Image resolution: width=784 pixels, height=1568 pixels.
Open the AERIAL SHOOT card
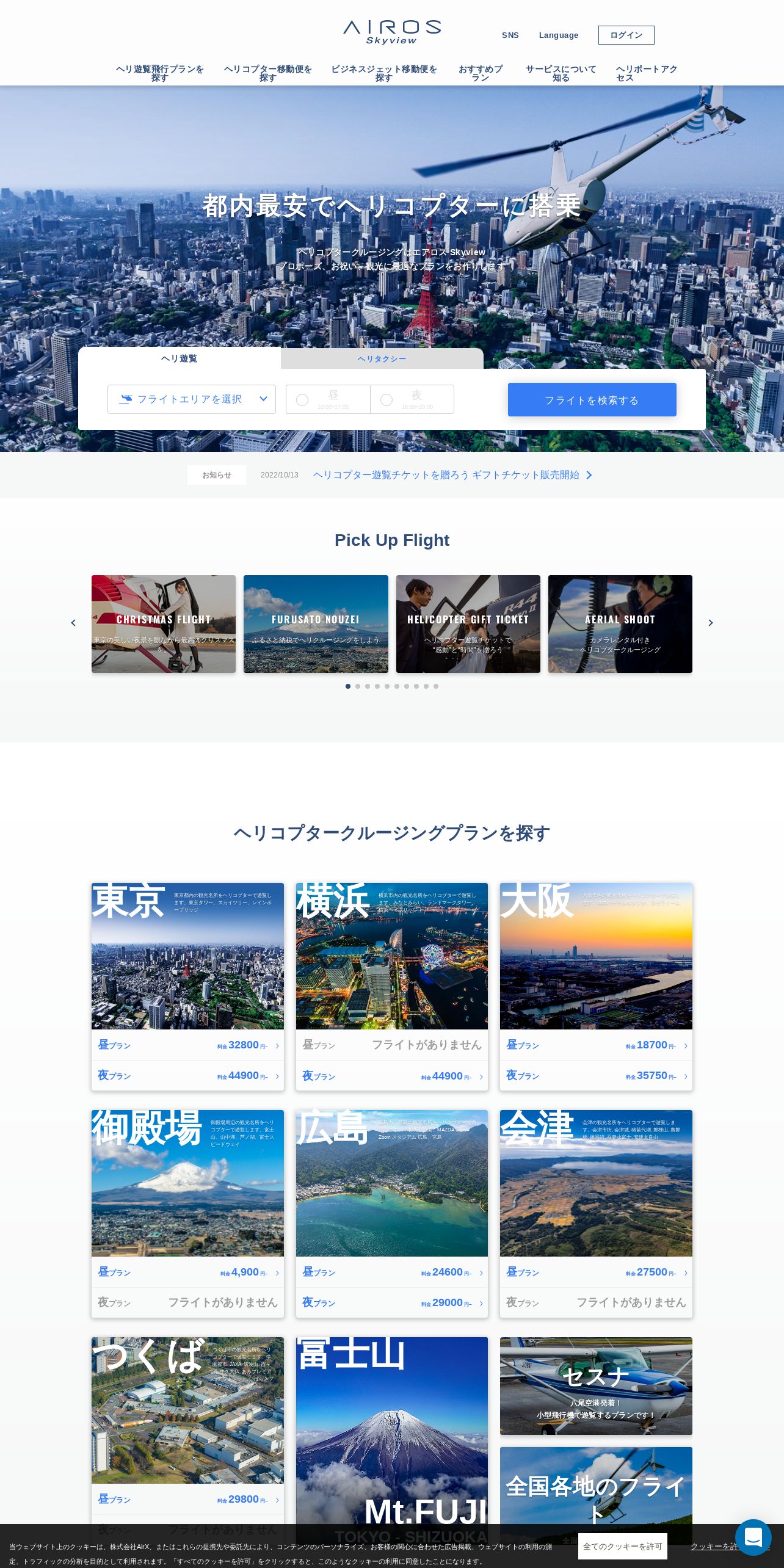click(620, 624)
